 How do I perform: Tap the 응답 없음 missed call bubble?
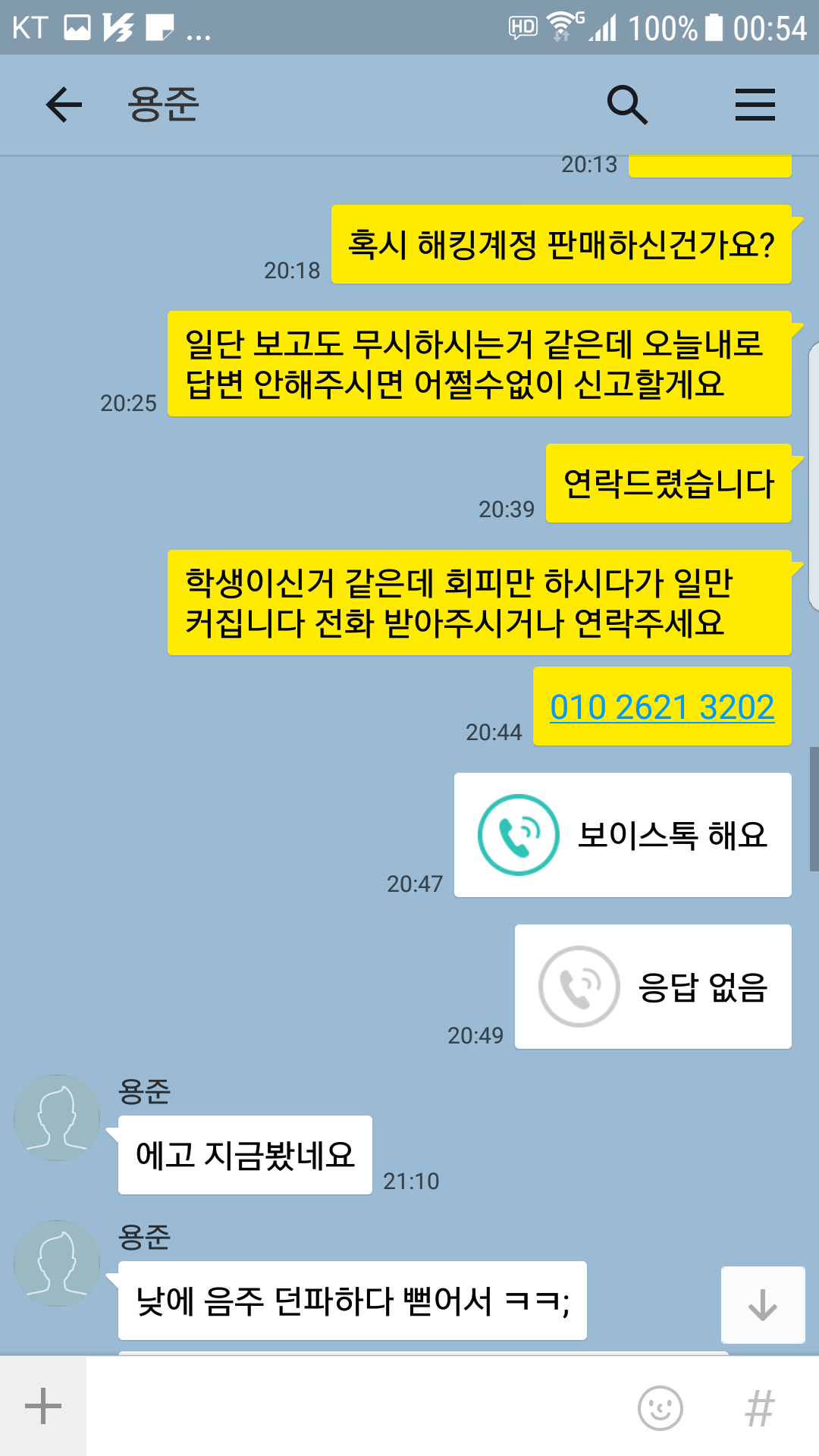click(653, 987)
